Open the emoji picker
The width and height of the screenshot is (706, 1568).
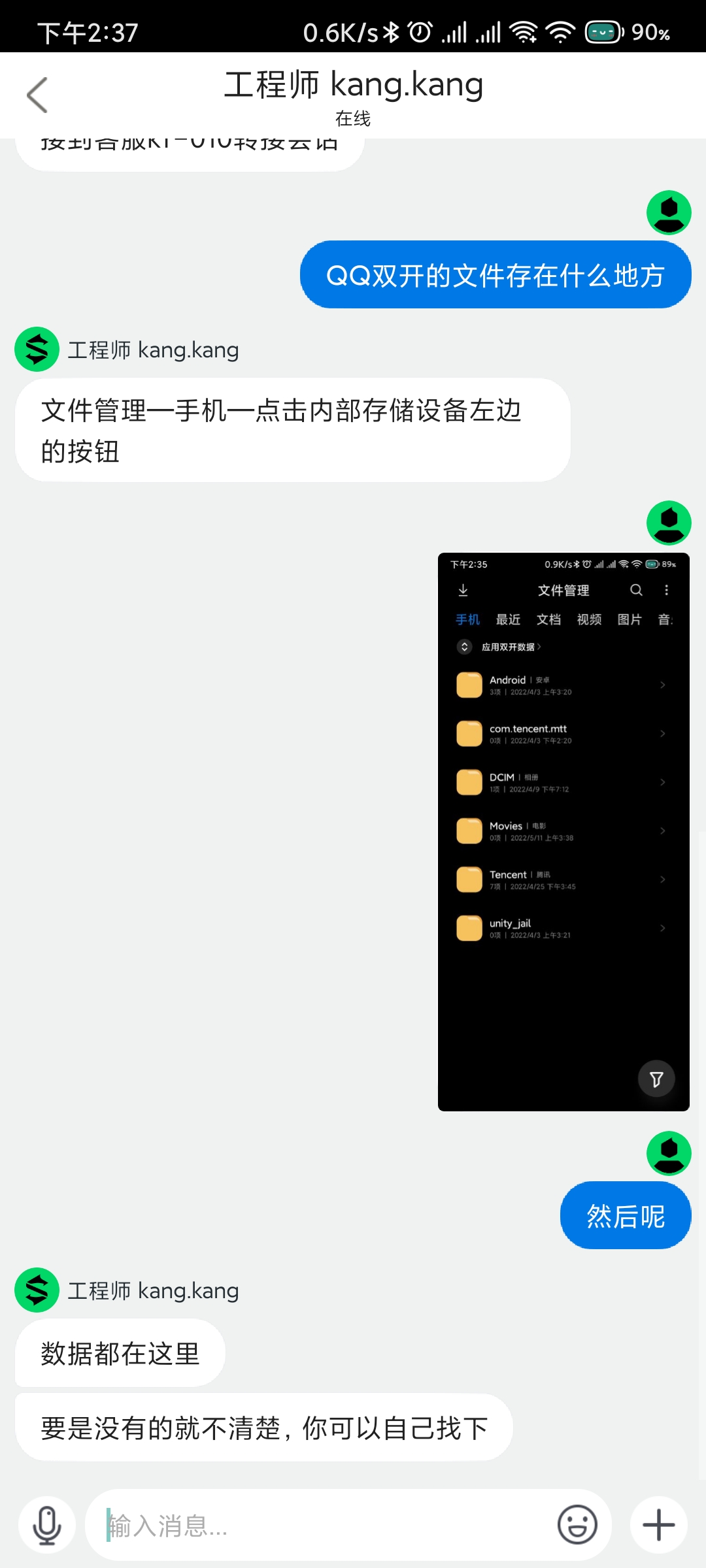tap(577, 1525)
